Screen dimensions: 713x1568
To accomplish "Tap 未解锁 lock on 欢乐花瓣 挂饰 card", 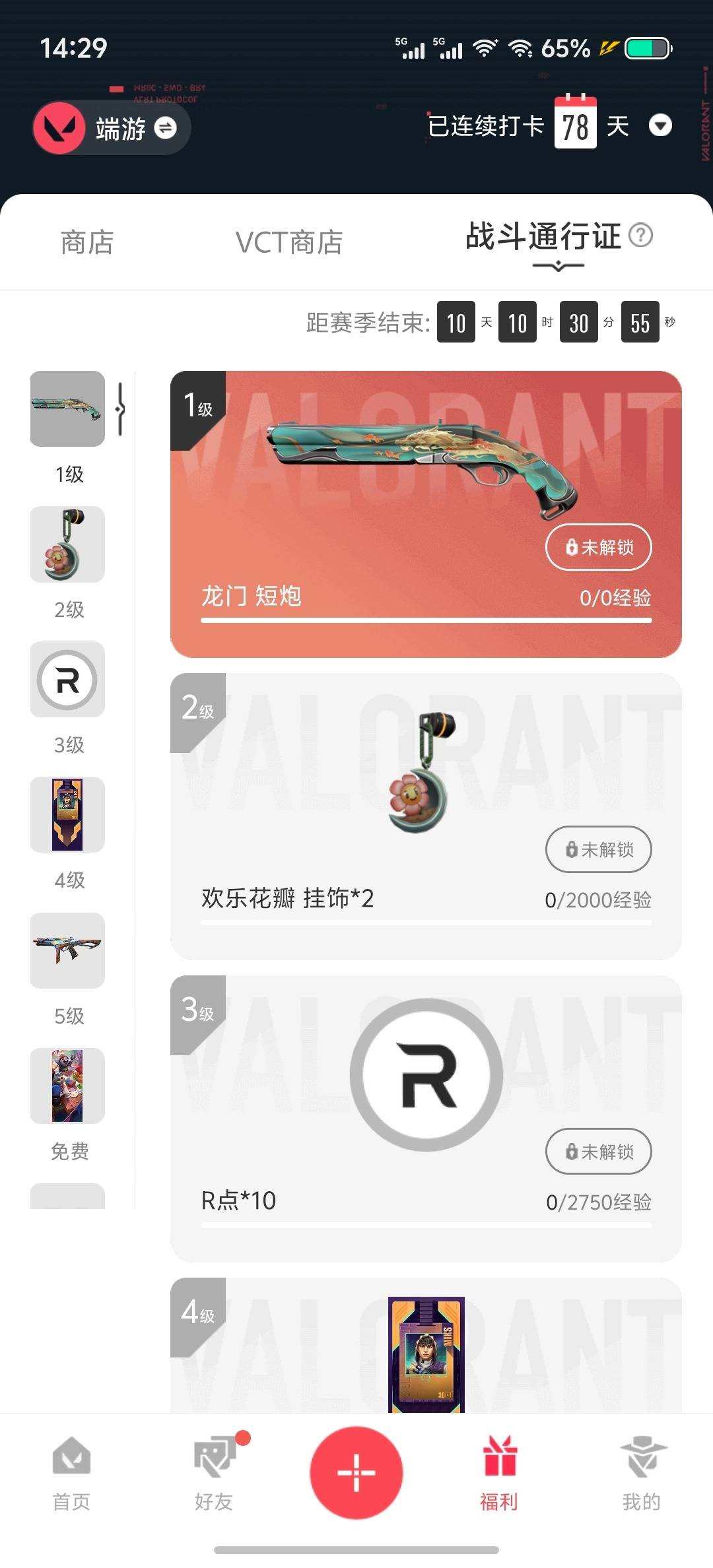I will (598, 850).
